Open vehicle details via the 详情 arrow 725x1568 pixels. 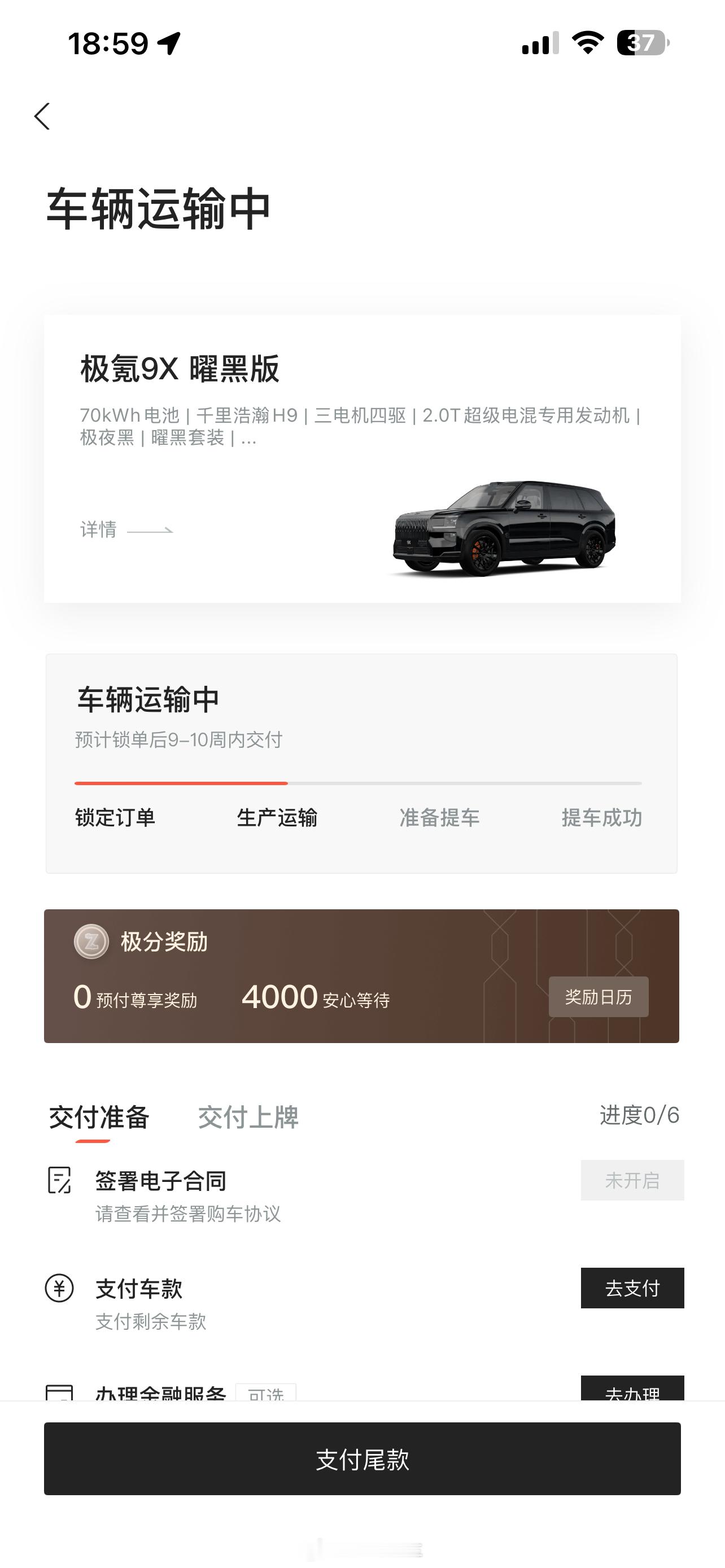pyautogui.click(x=126, y=530)
